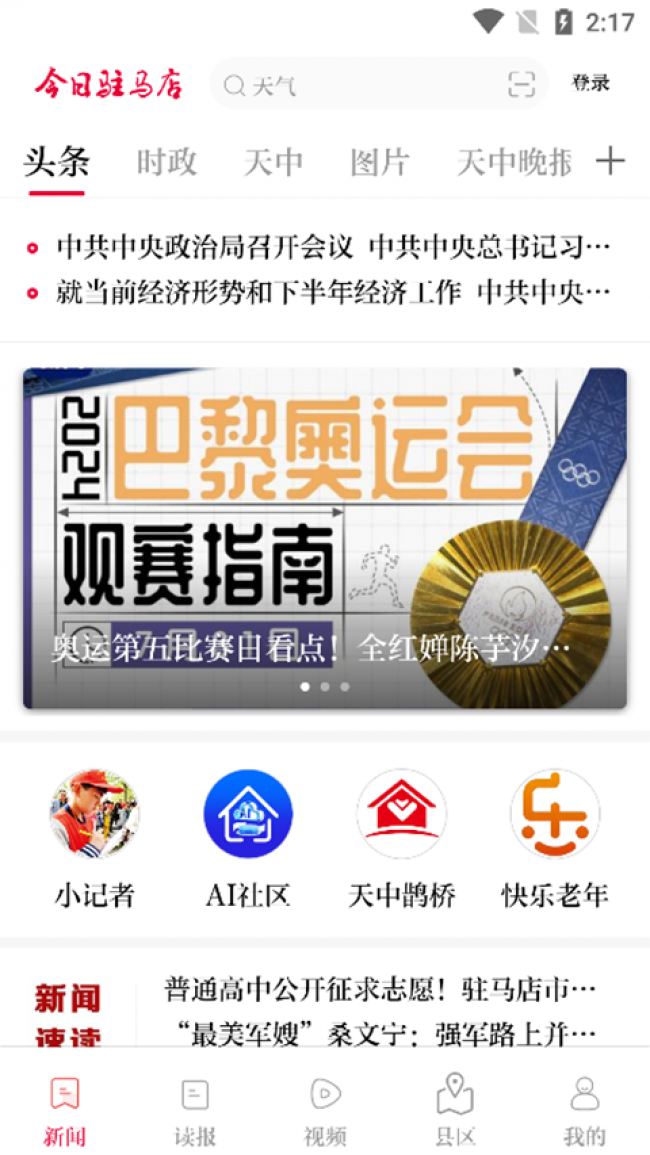Switch to the 天中晚报 tab
Viewport: 650px width, 1155px height.
[514, 162]
